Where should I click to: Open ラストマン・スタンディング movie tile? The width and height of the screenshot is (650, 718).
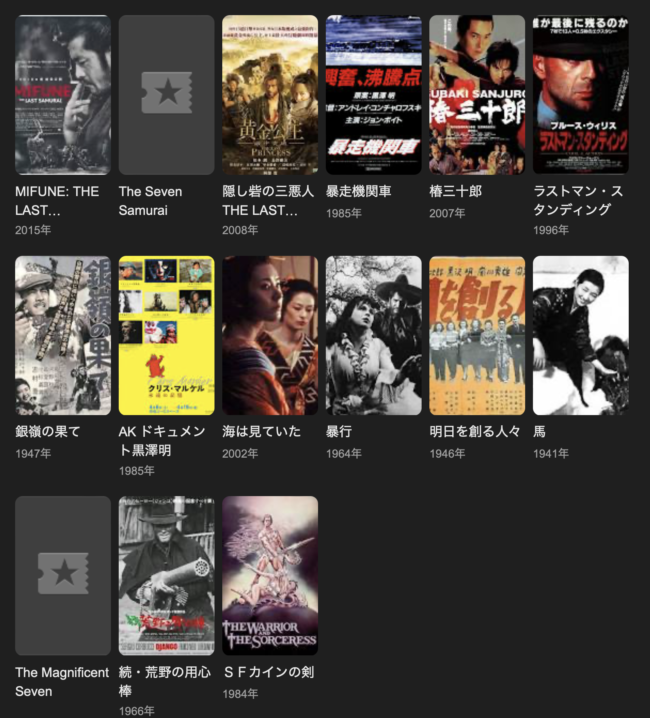pos(580,95)
